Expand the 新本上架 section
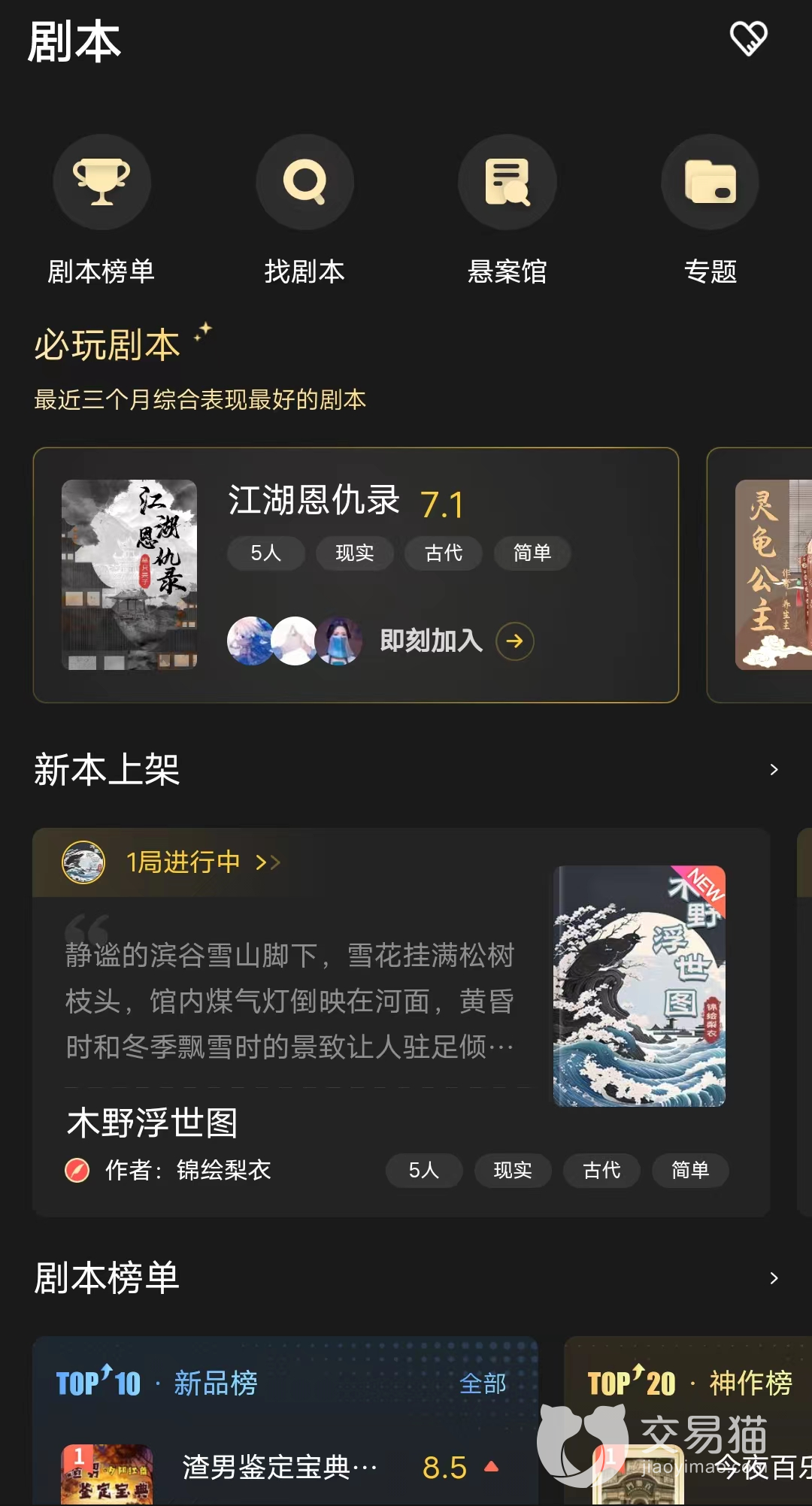812x1506 pixels. coord(774,770)
